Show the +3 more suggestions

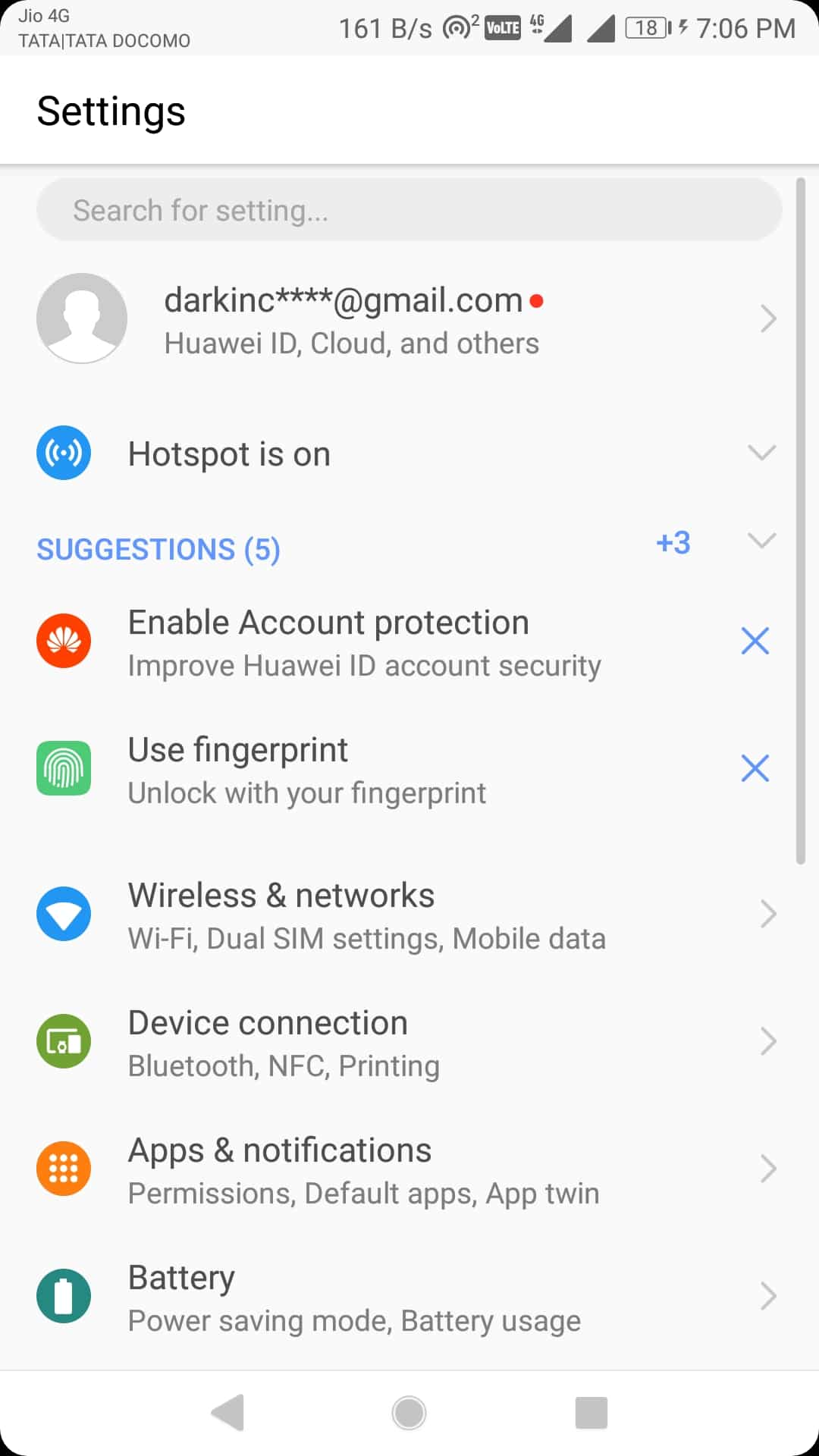point(673,542)
